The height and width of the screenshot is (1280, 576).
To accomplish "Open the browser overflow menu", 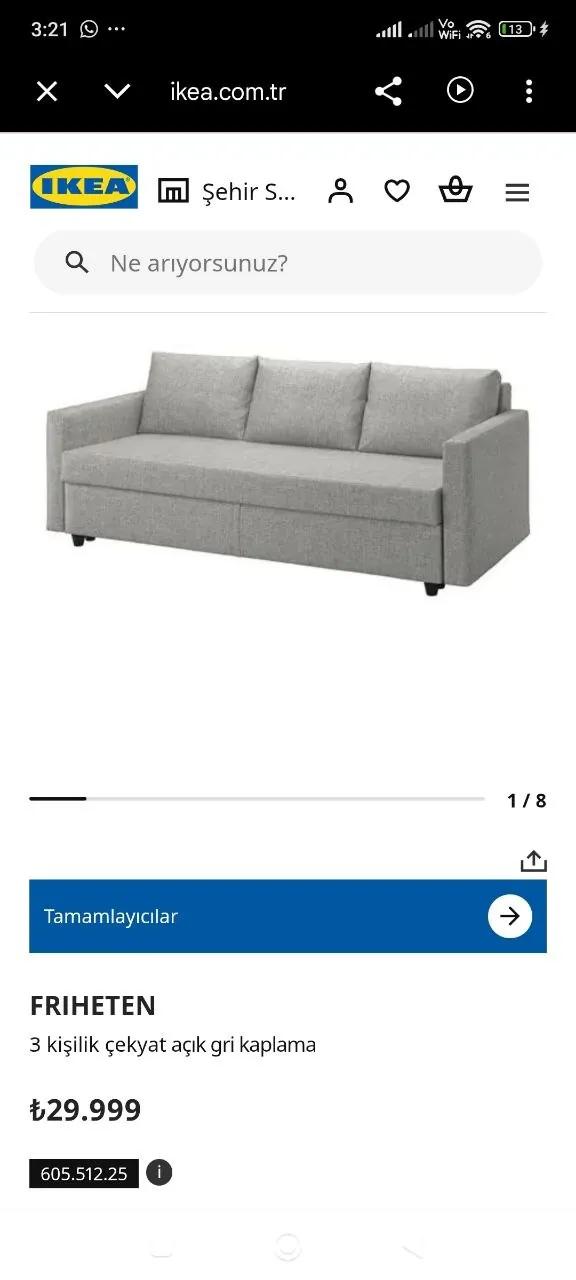I will coord(529,92).
